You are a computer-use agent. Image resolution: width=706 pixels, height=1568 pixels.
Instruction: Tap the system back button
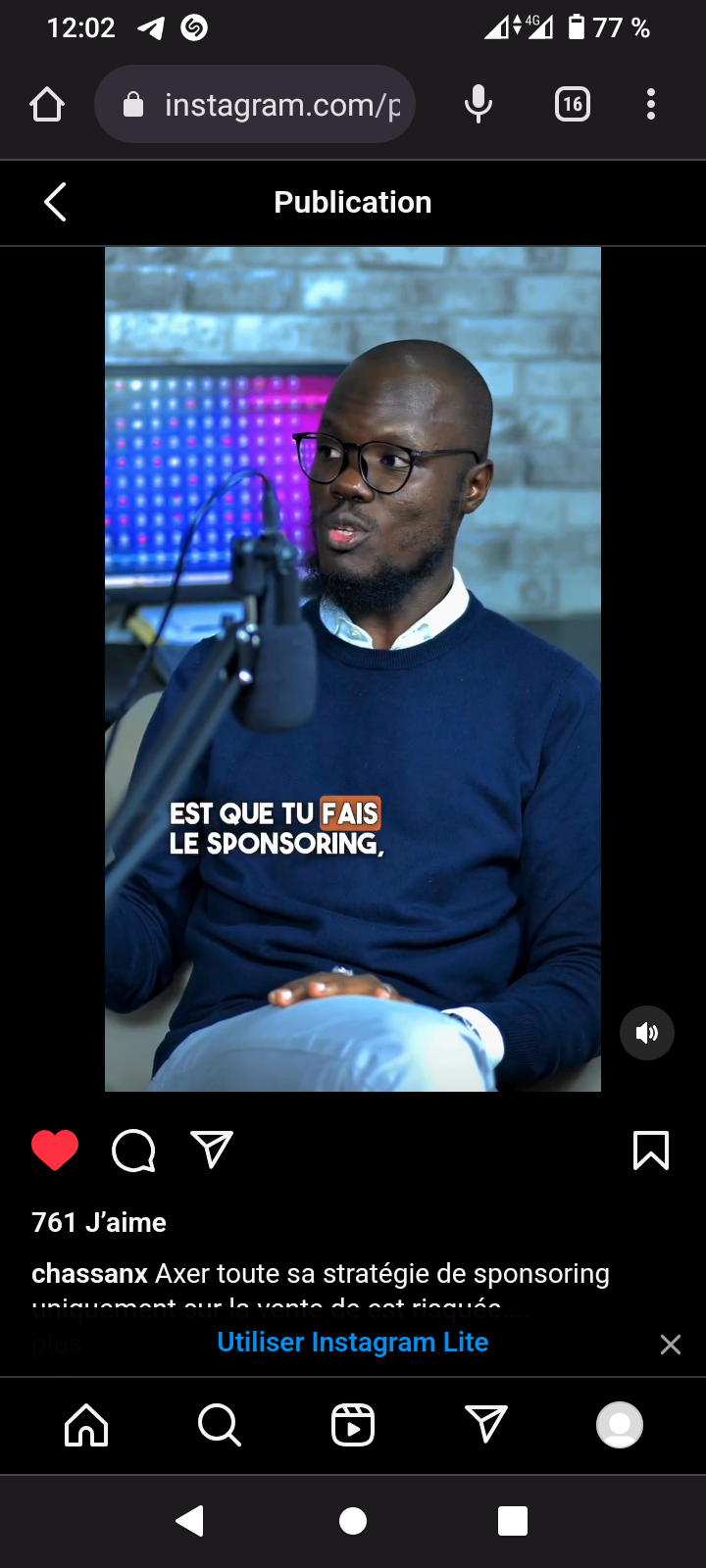[x=189, y=1520]
